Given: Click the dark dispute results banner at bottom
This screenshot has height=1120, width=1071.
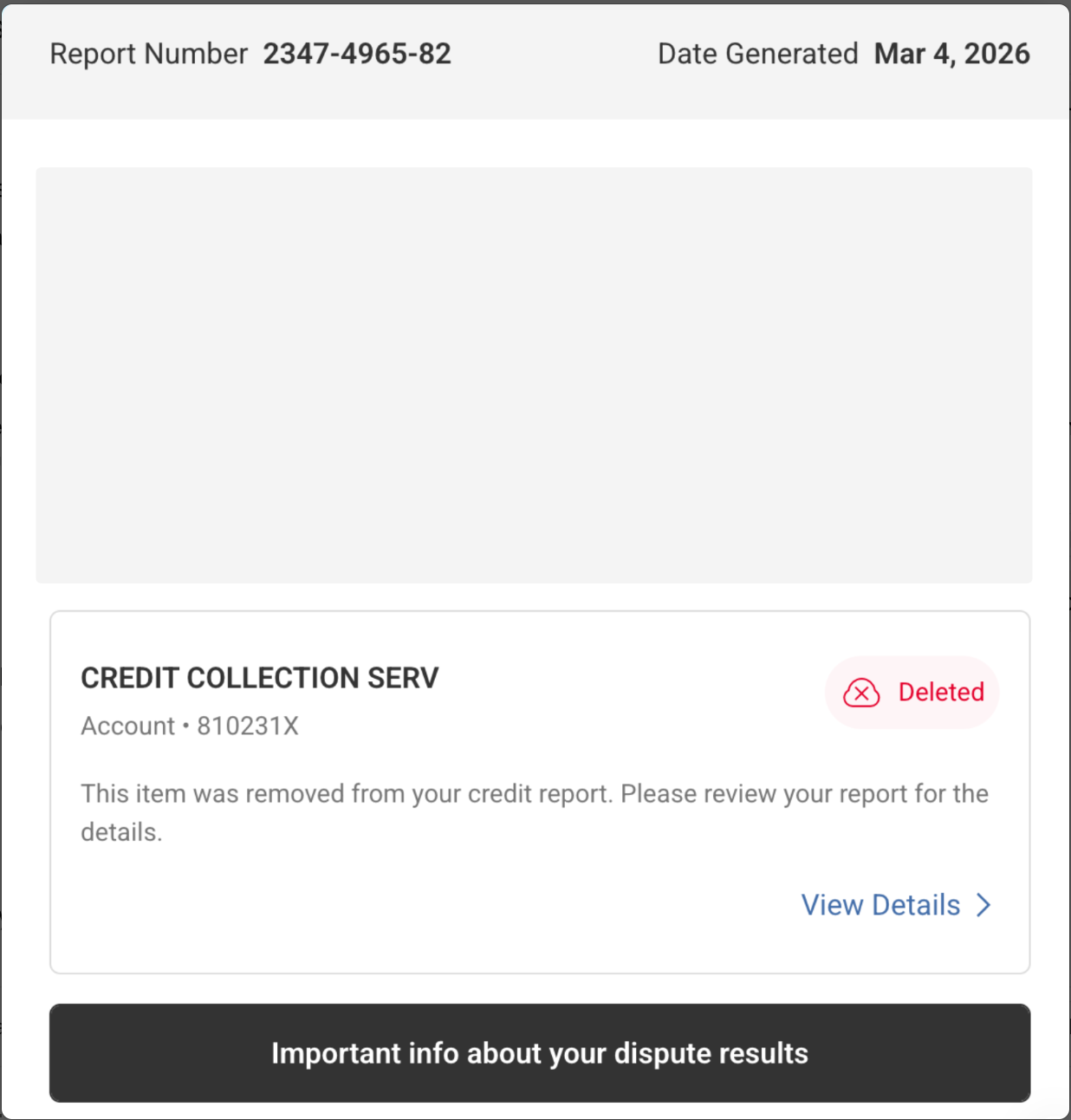Looking at the screenshot, I should (539, 1053).
